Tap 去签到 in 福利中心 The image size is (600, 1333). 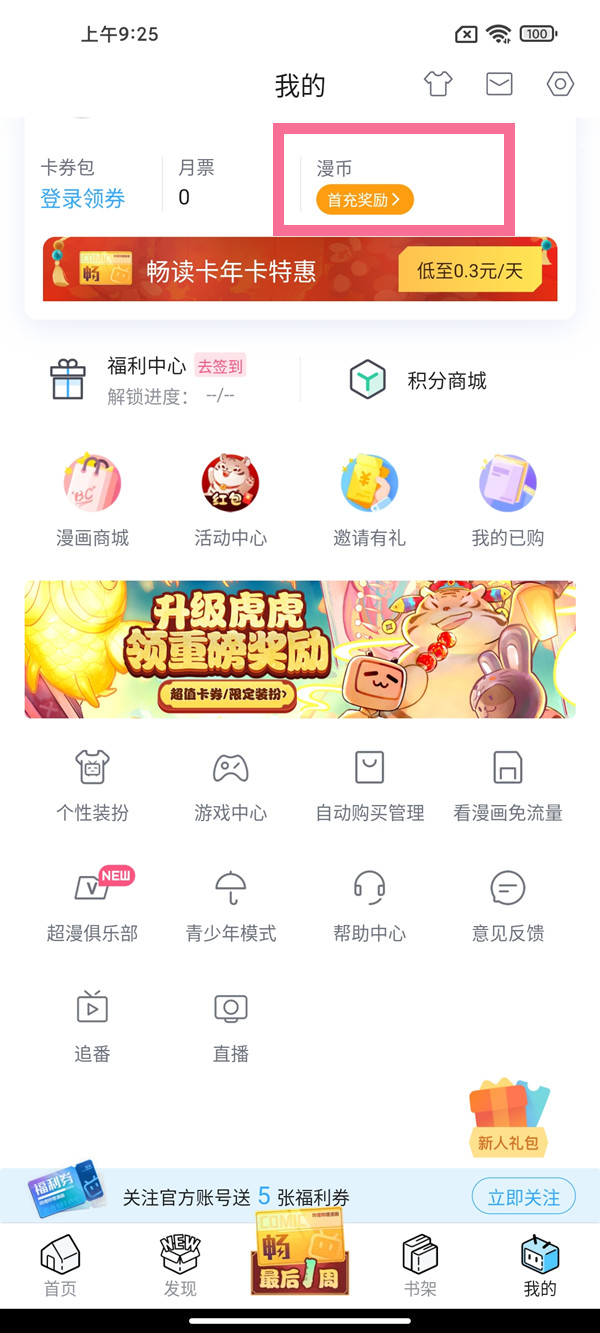pyautogui.click(x=219, y=366)
